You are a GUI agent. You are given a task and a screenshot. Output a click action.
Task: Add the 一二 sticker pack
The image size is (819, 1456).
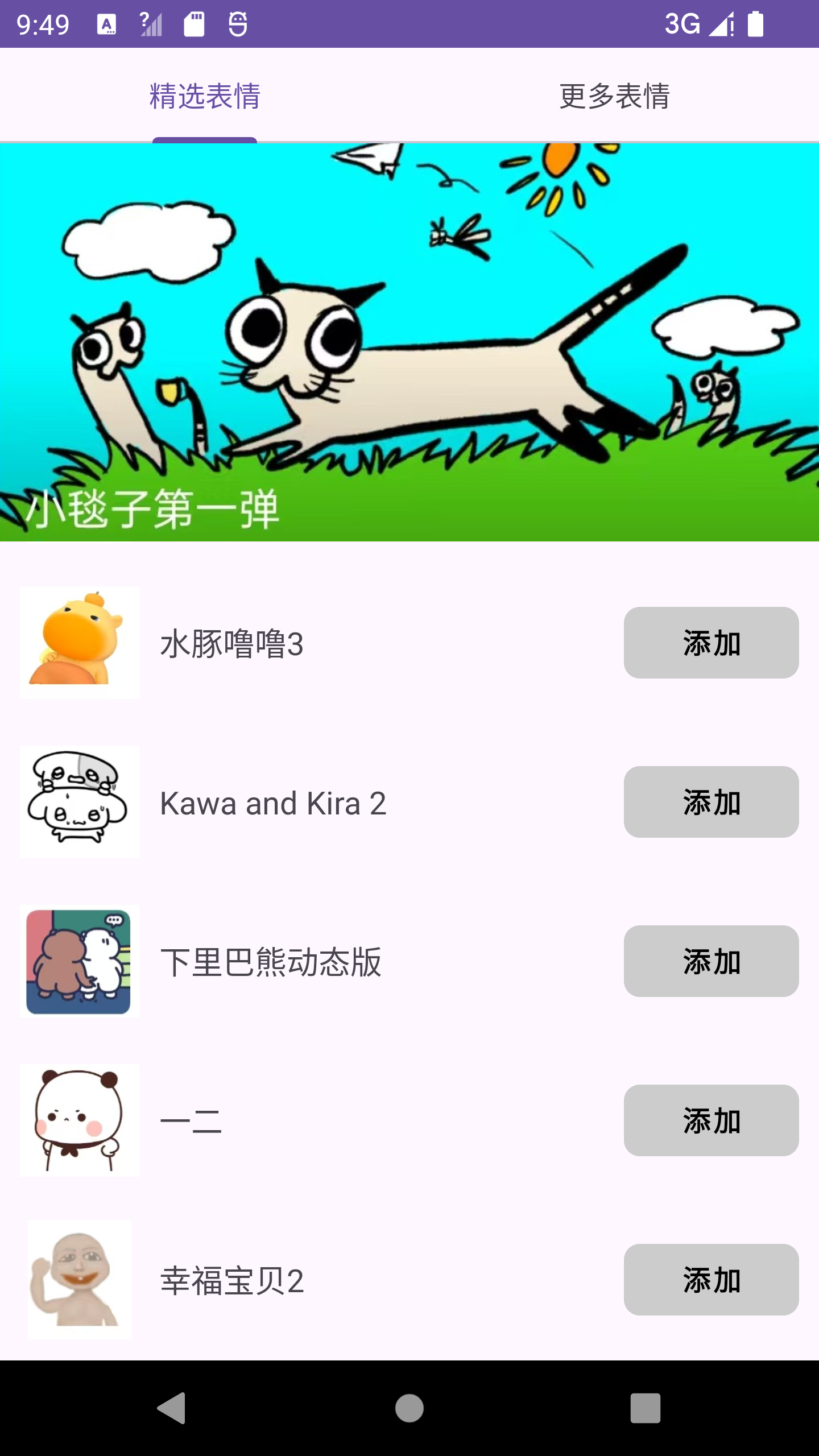711,1119
